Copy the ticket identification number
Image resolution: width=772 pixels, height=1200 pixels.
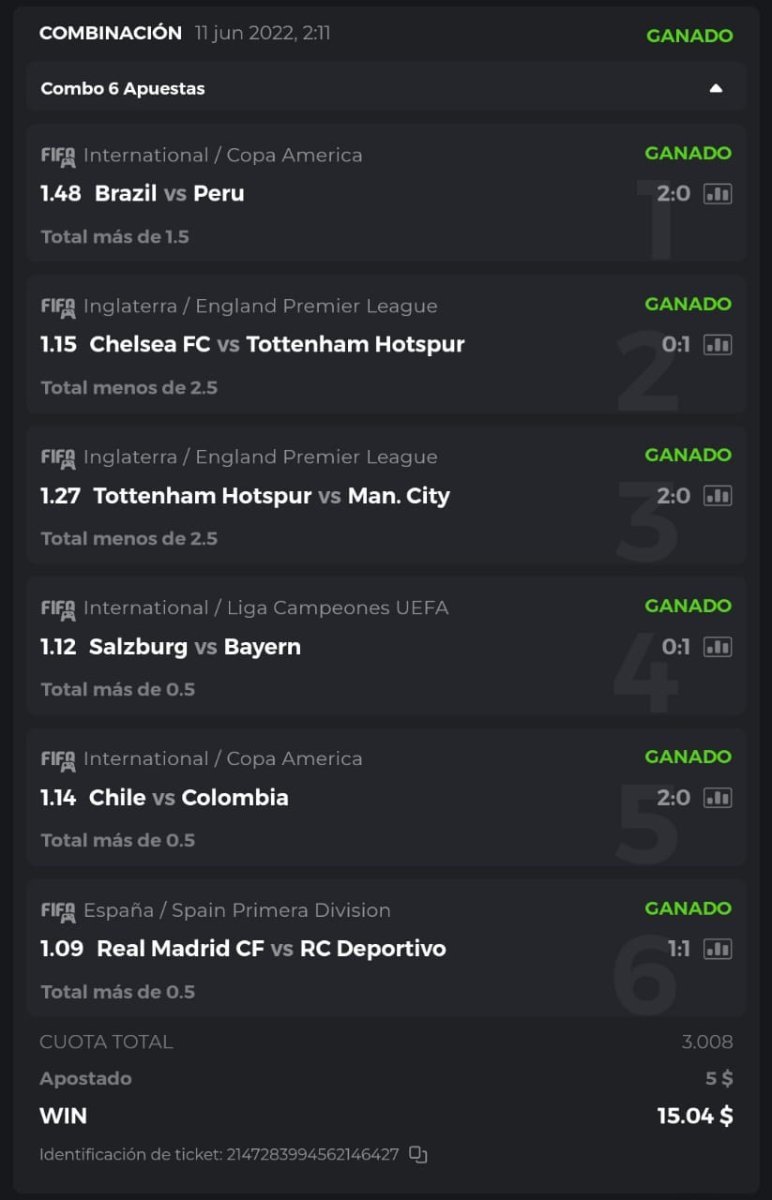pyautogui.click(x=418, y=1155)
